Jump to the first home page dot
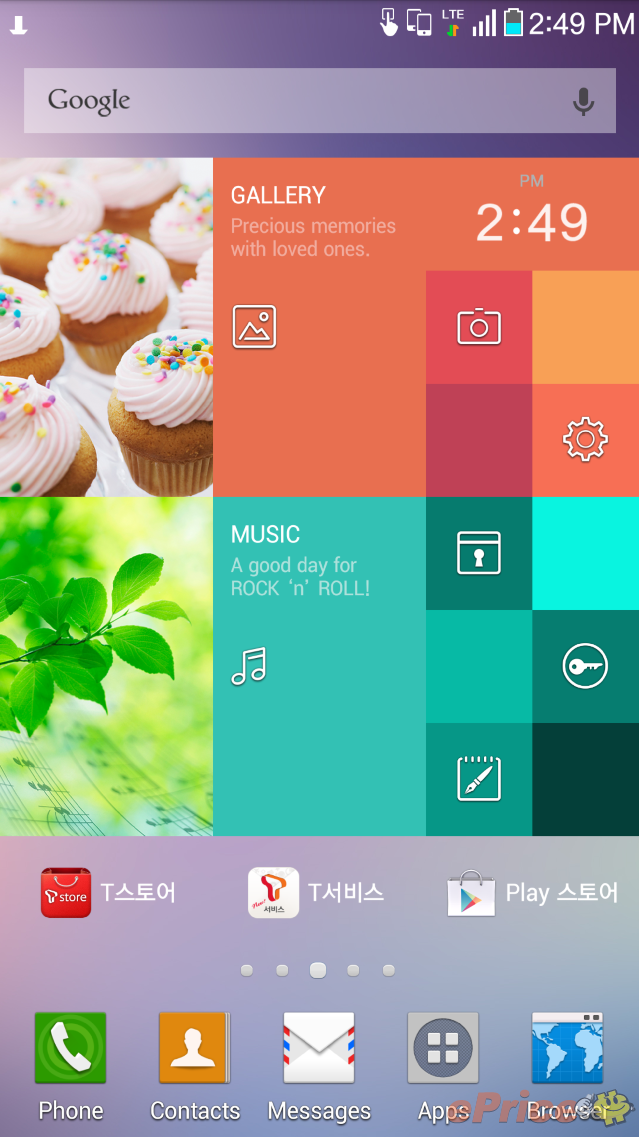This screenshot has height=1137, width=639. pyautogui.click(x=247, y=970)
